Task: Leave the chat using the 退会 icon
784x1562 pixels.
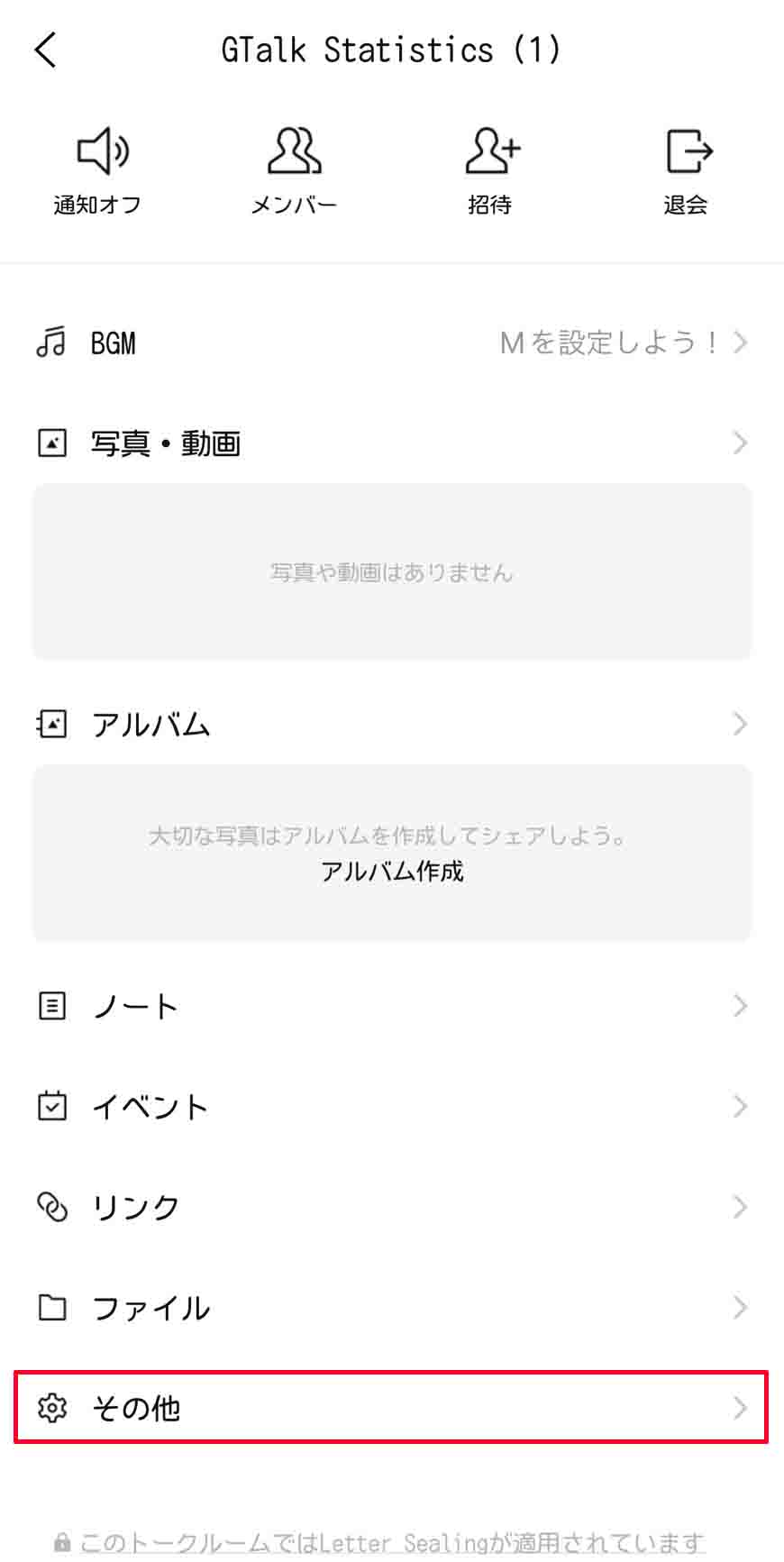Action: pos(687,151)
